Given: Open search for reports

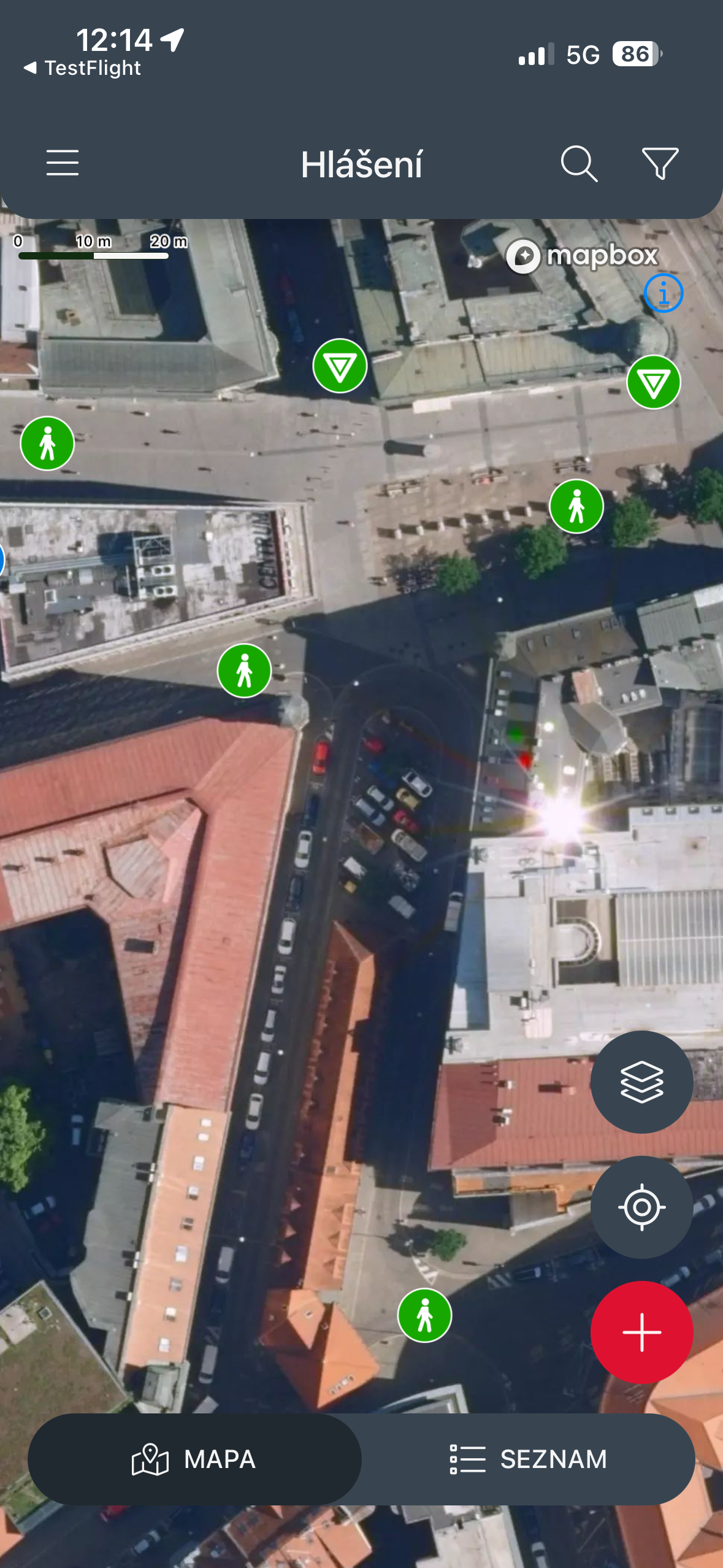Looking at the screenshot, I should coord(578,164).
